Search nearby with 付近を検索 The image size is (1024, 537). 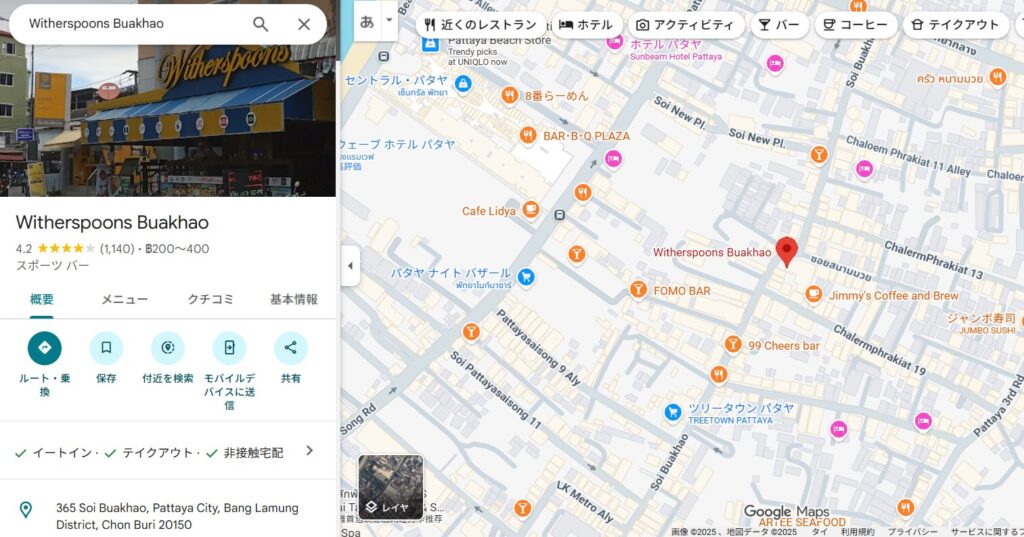(167, 348)
